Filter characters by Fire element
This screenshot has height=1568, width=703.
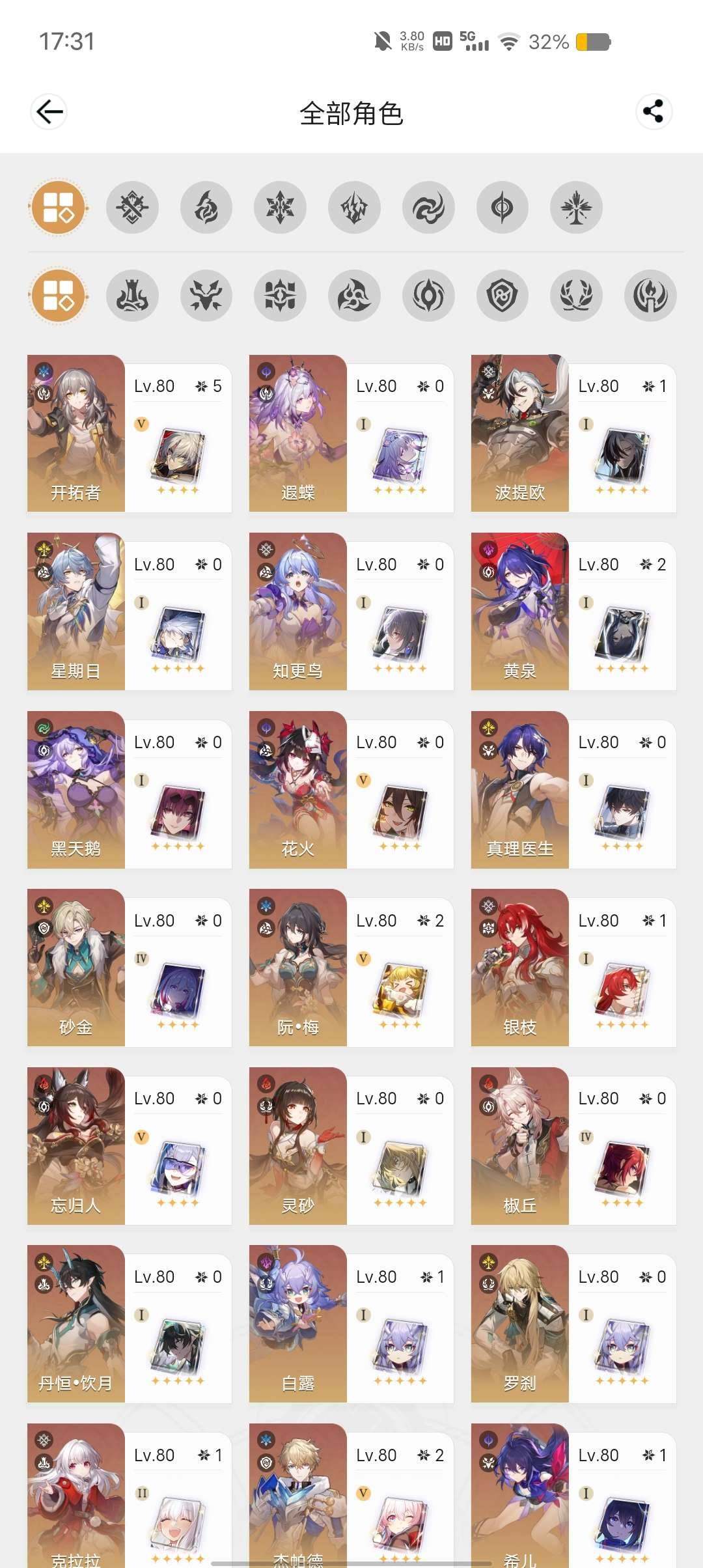(206, 208)
